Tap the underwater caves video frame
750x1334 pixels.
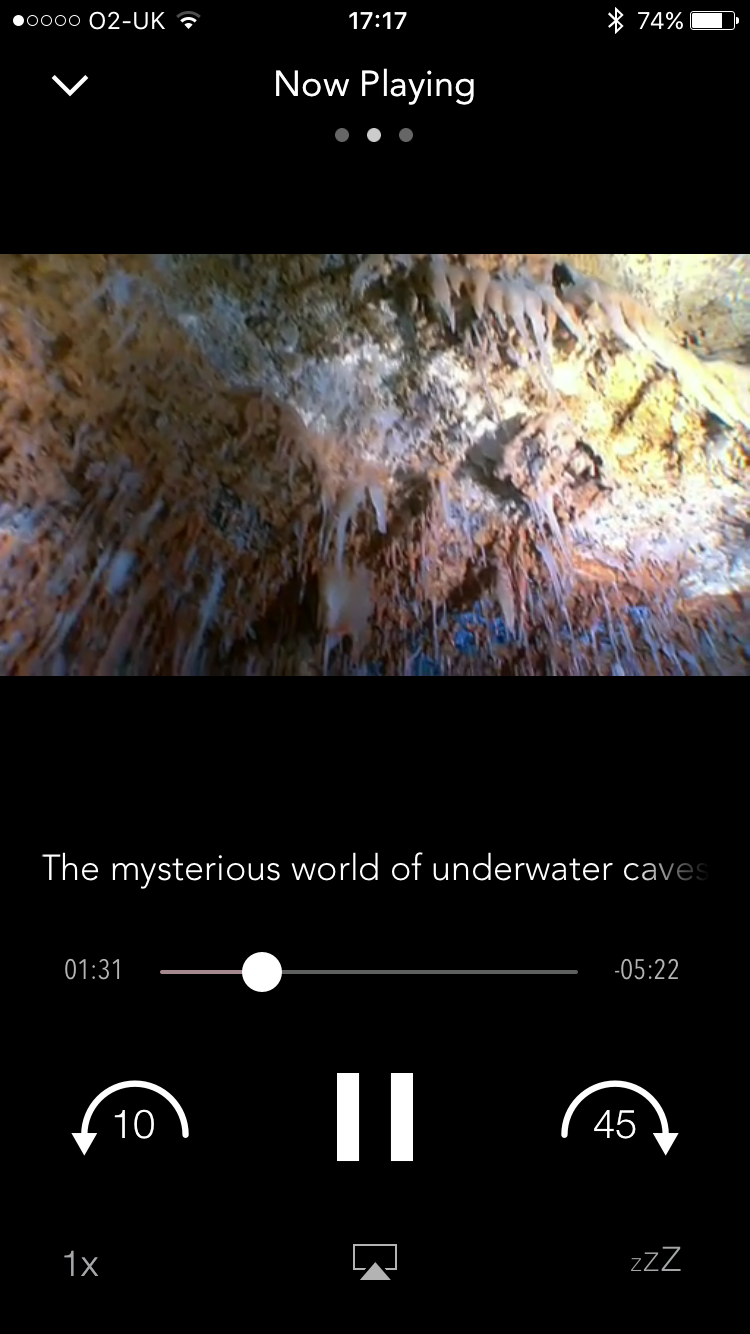tap(375, 465)
